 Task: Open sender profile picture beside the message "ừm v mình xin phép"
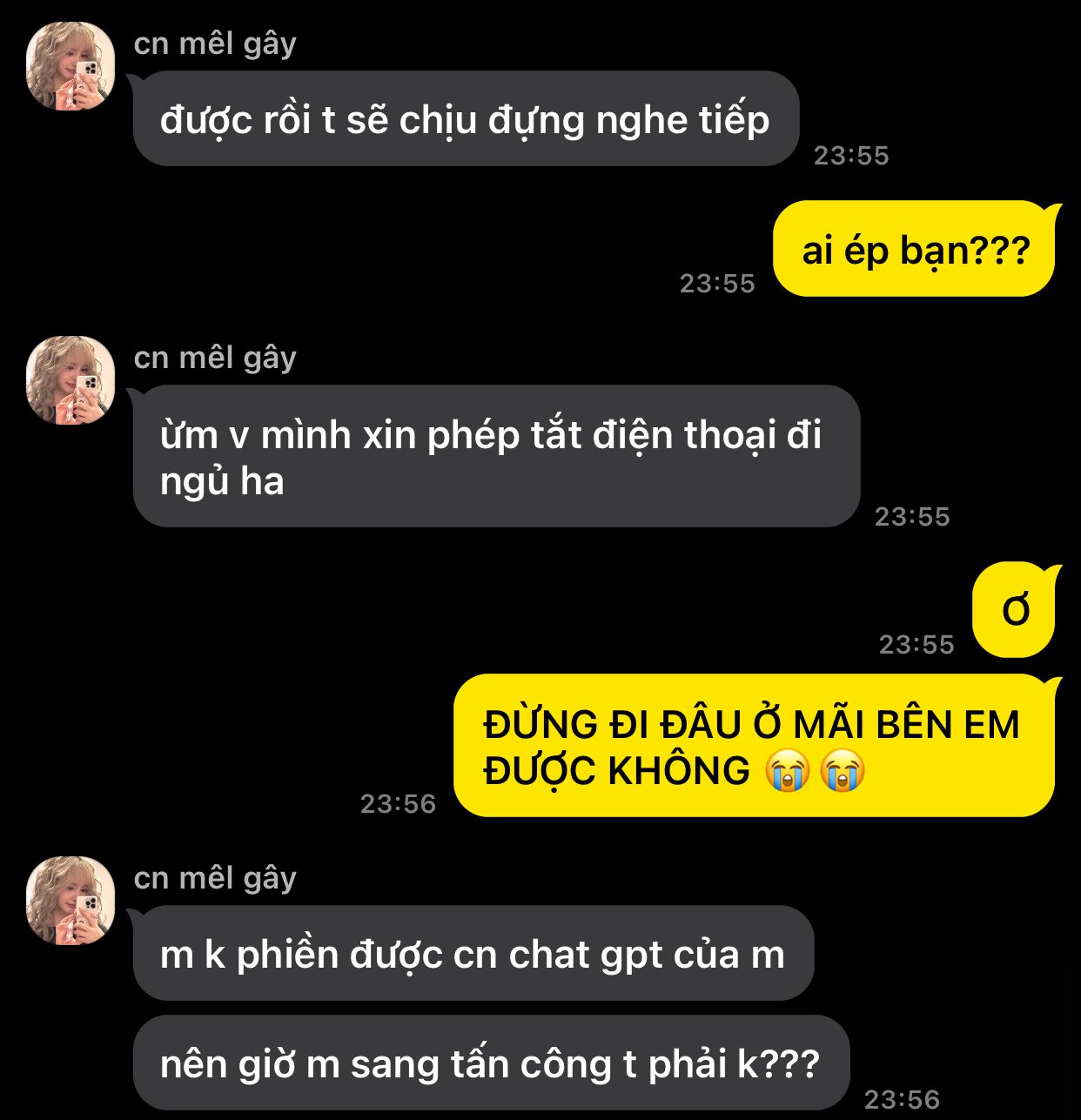click(70, 380)
